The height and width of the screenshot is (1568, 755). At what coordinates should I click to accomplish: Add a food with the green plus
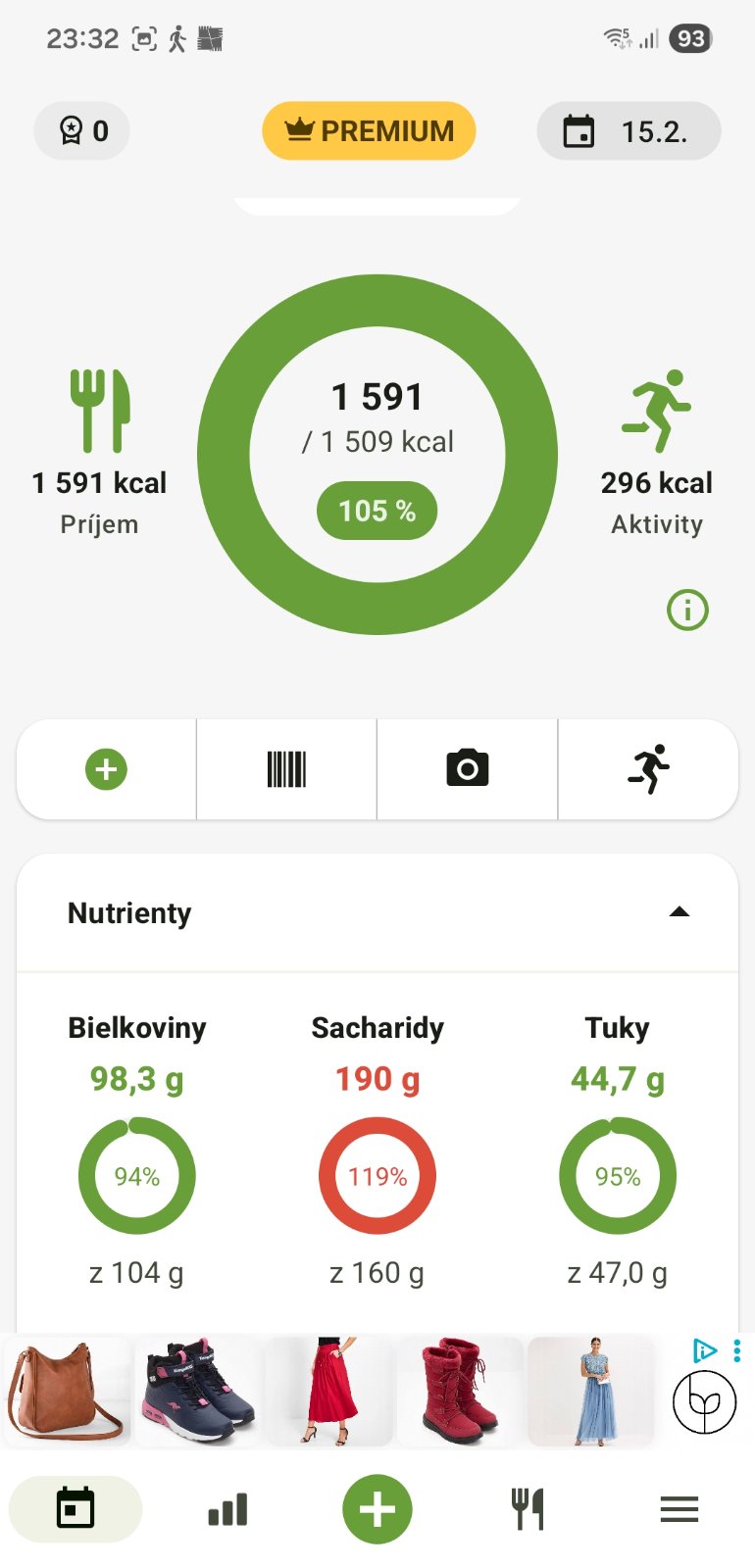pos(106,769)
